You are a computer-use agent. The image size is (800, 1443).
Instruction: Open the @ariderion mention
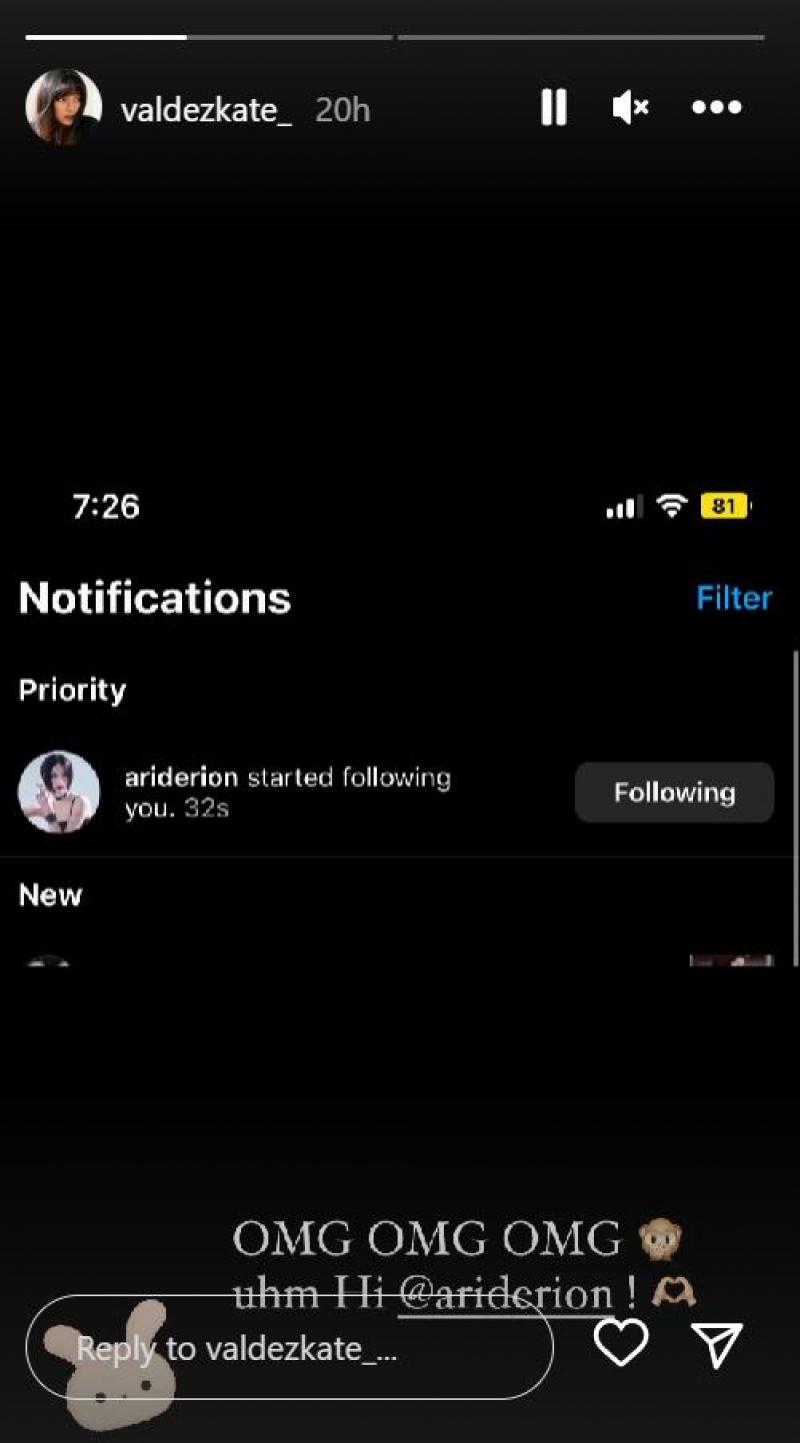(506, 1294)
